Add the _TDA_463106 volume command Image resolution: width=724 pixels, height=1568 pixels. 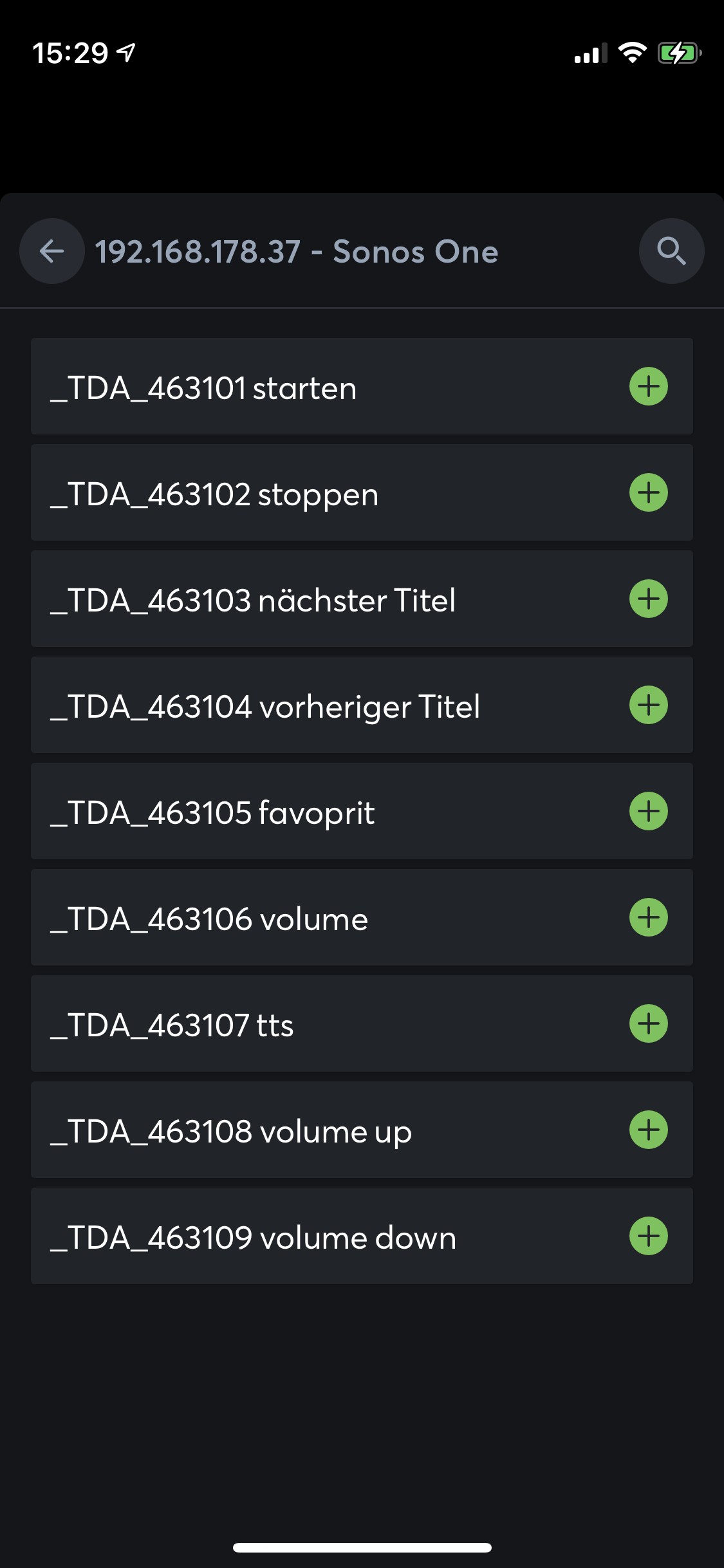[648, 918]
